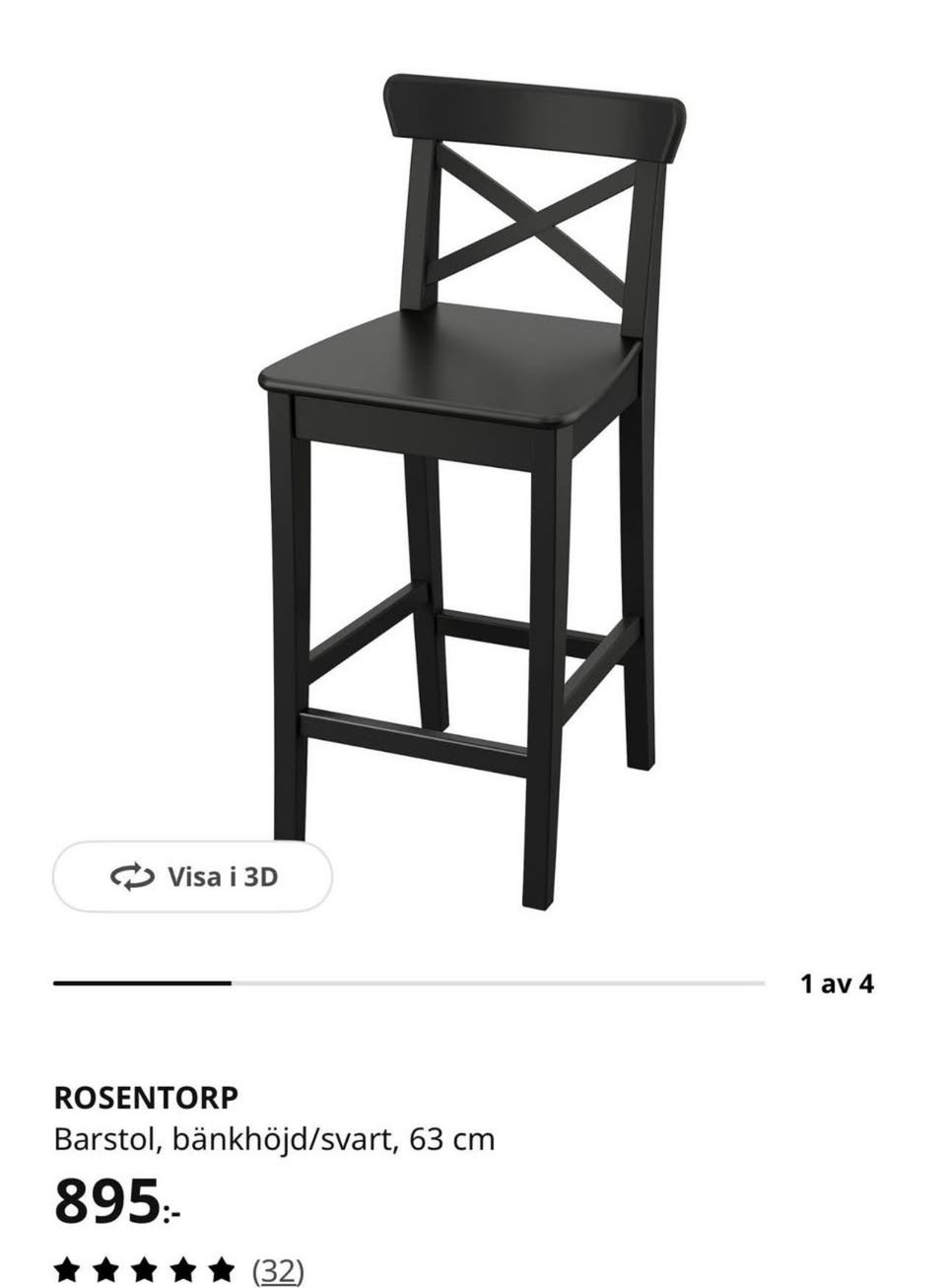Select the fourth rating star
Viewport: 946px width, 1288px height.
pyautogui.click(x=181, y=1271)
